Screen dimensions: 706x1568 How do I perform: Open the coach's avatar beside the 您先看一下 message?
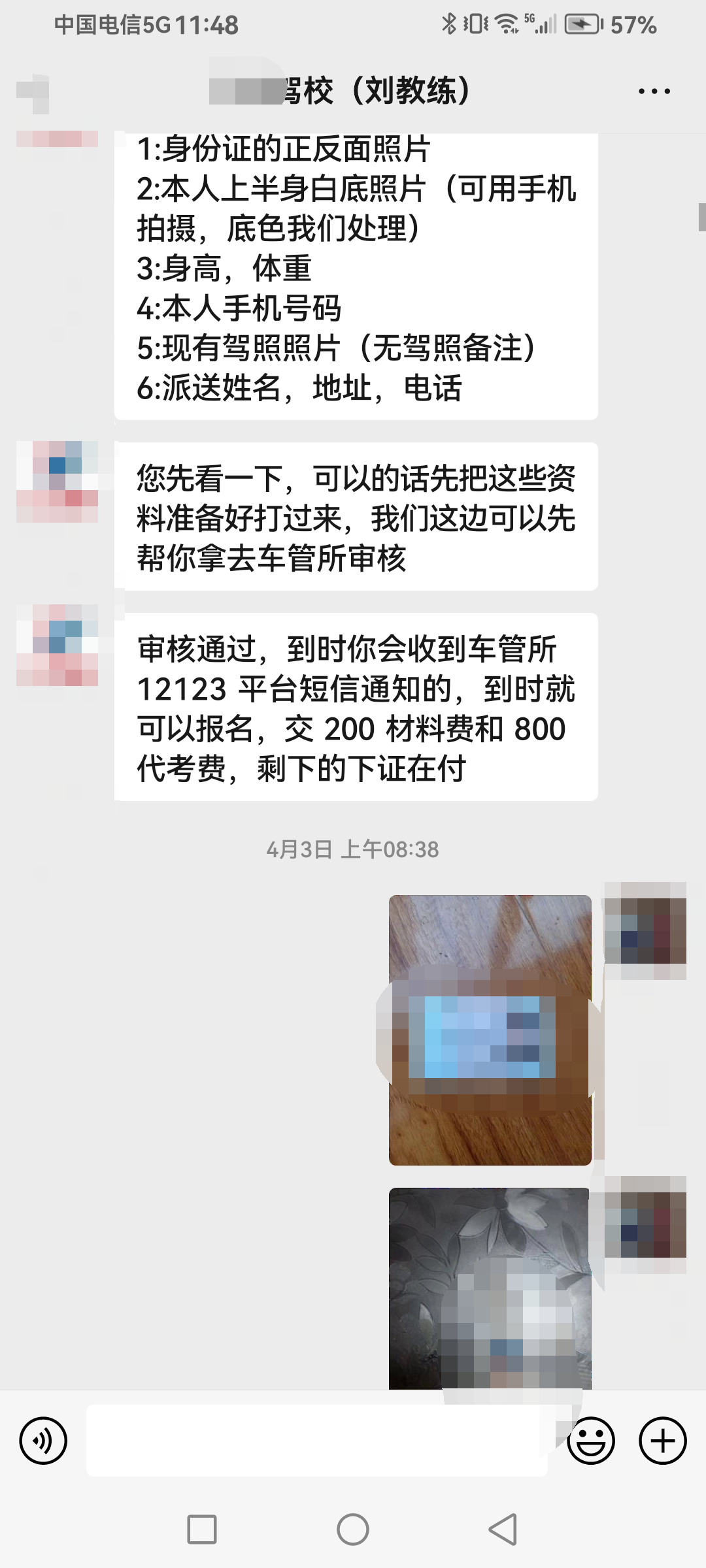pyautogui.click(x=58, y=482)
